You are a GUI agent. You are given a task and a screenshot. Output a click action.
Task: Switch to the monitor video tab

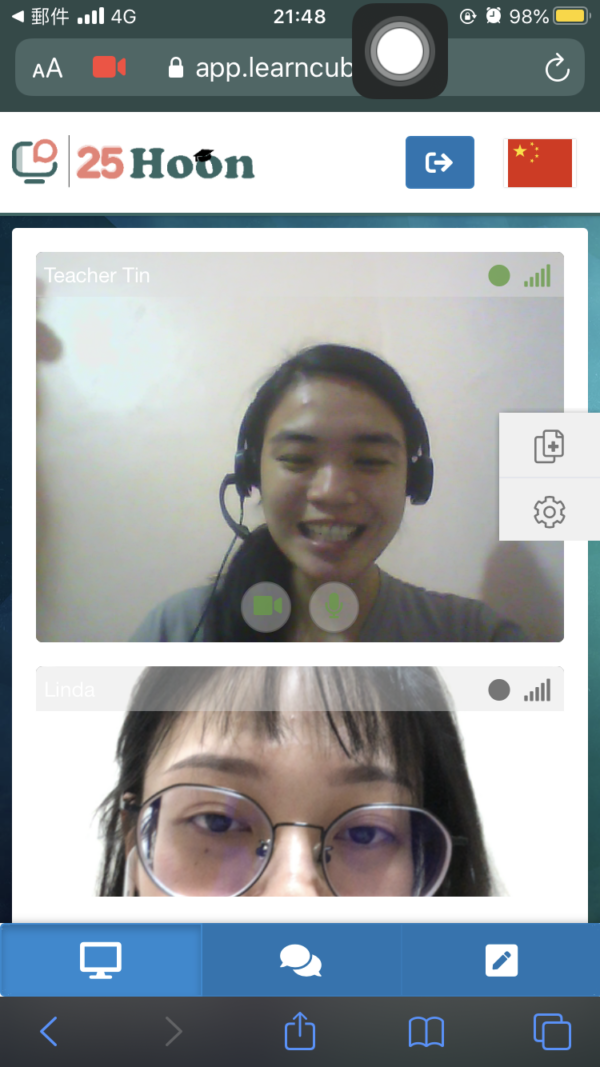101,960
